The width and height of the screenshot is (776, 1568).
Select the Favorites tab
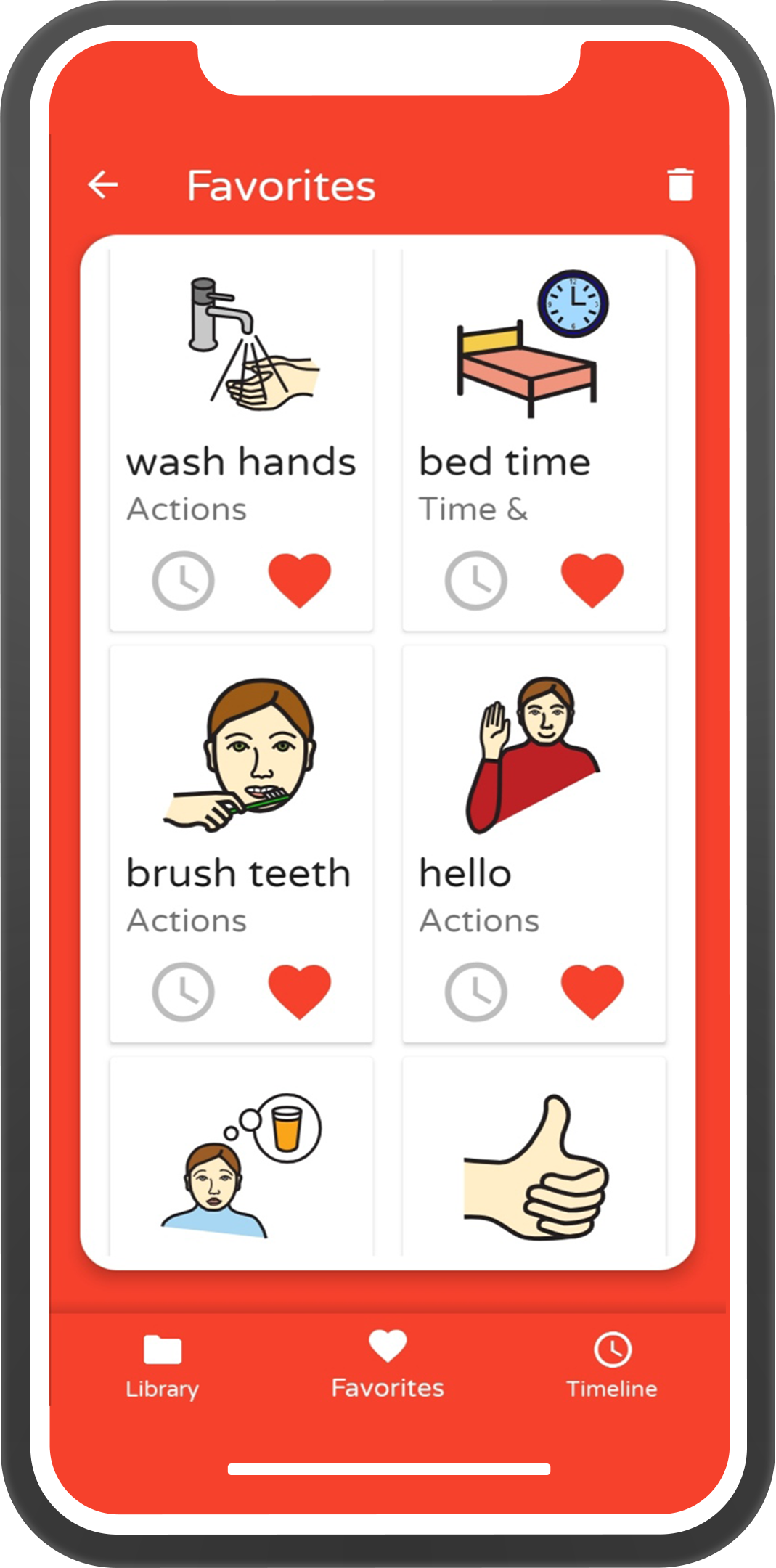click(388, 1365)
